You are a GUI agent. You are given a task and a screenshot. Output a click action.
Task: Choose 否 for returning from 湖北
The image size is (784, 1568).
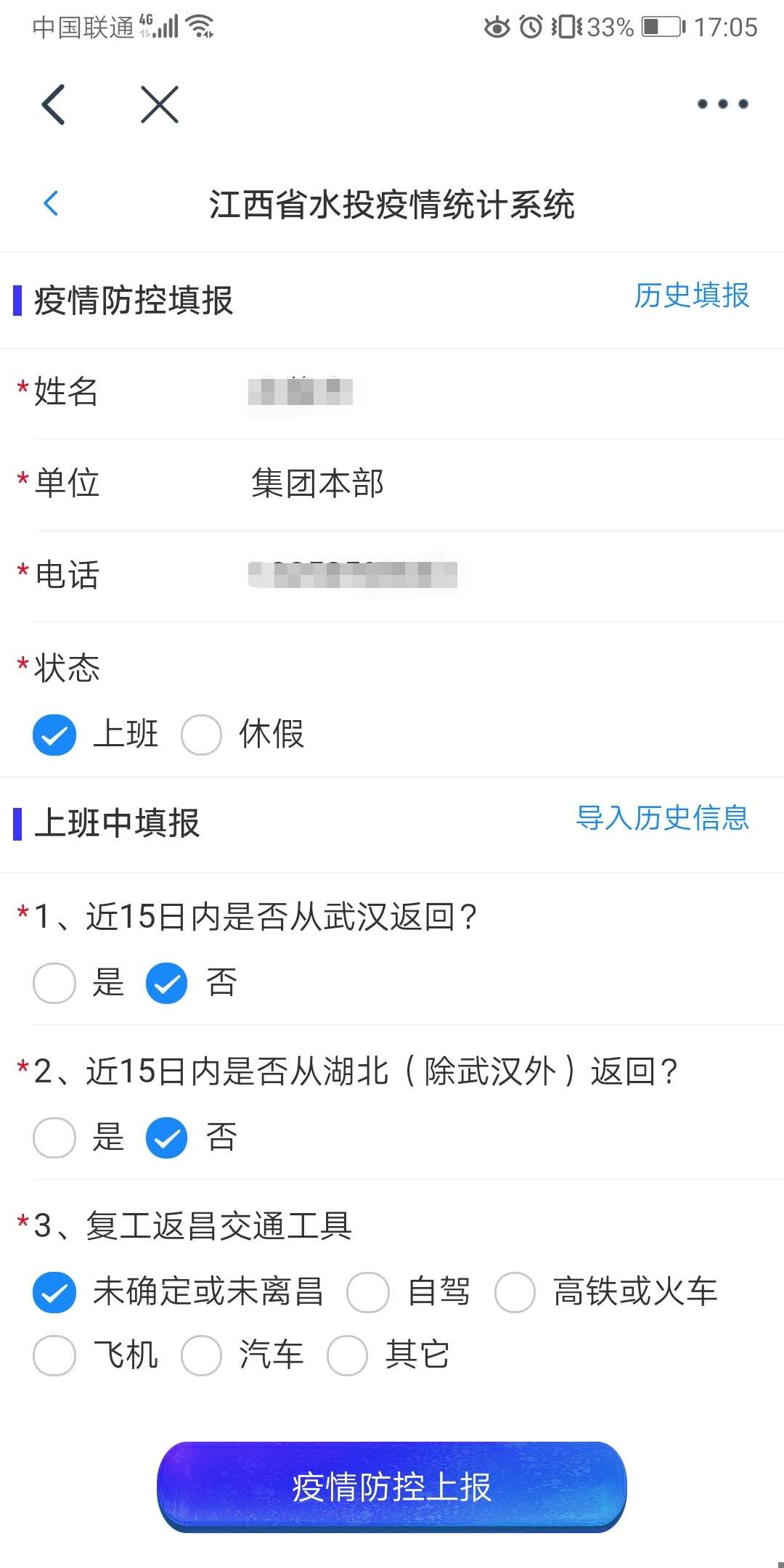(x=167, y=1138)
